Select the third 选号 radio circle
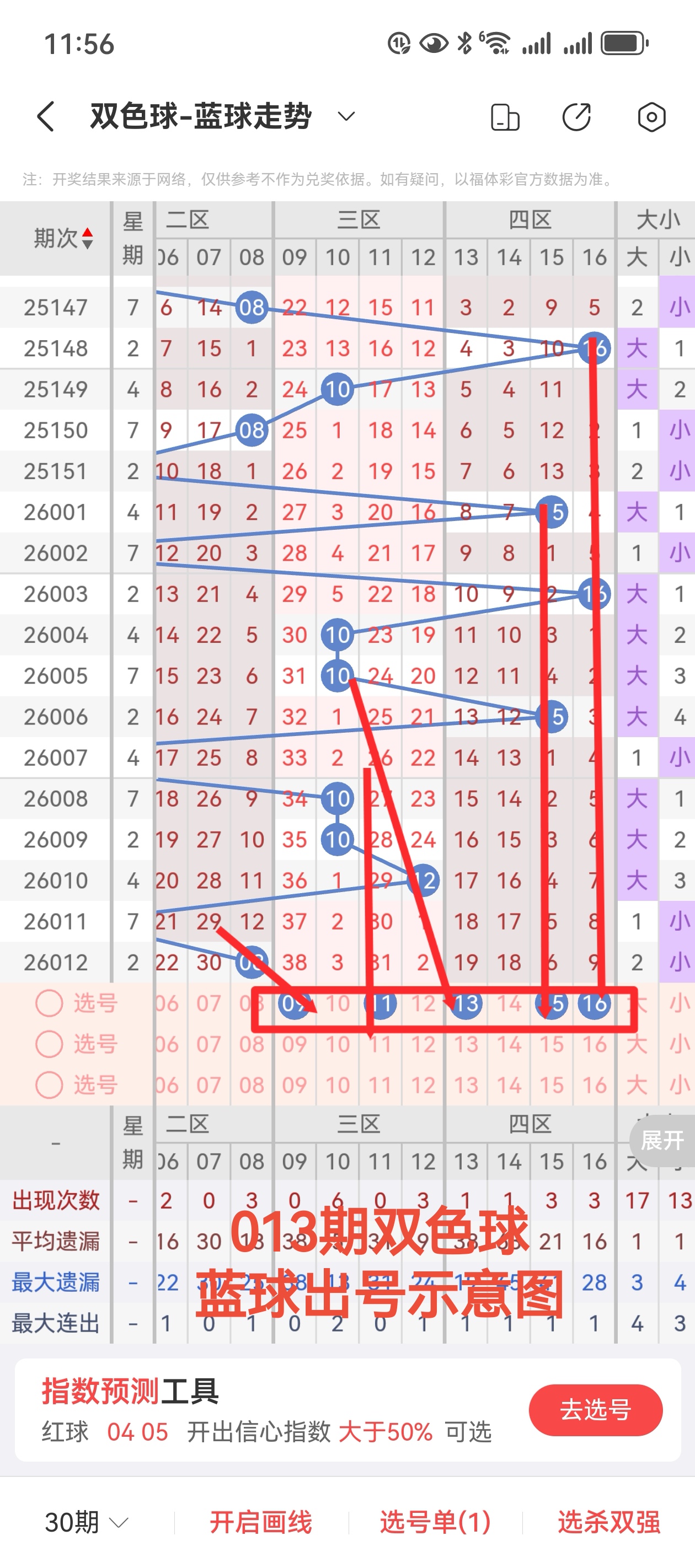This screenshot has width=695, height=1568. (x=48, y=1084)
